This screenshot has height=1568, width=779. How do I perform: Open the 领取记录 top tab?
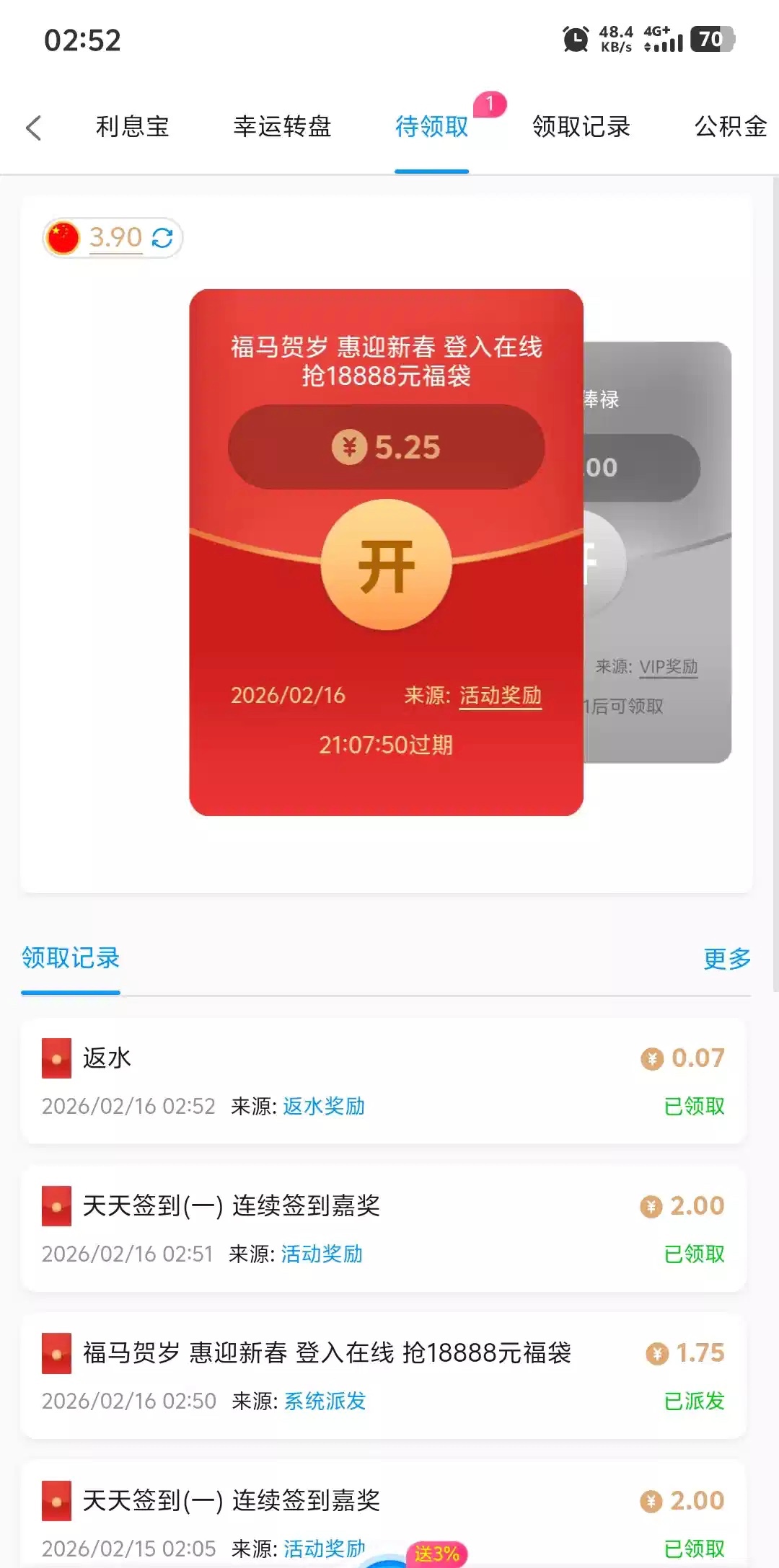coord(581,127)
